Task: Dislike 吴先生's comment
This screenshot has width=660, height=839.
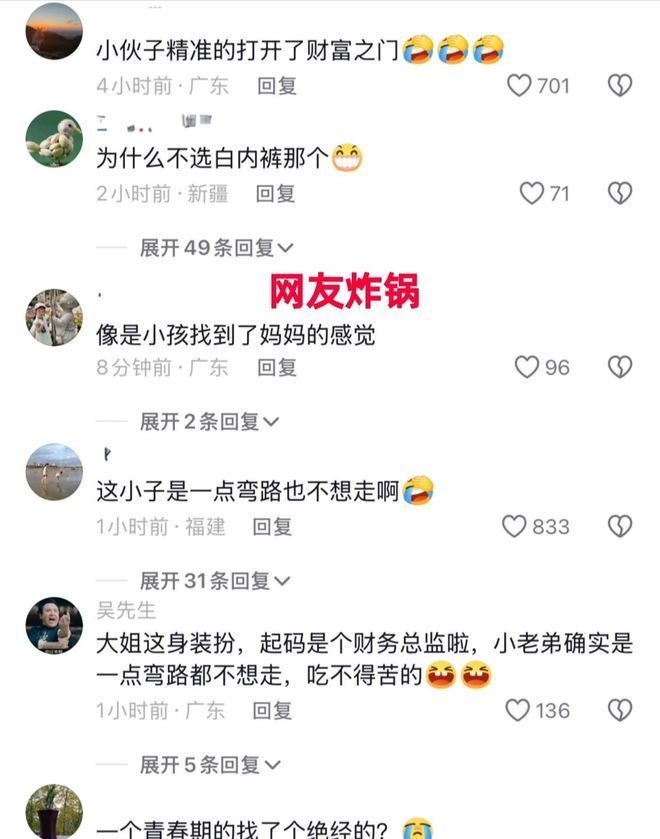Action: [620, 711]
